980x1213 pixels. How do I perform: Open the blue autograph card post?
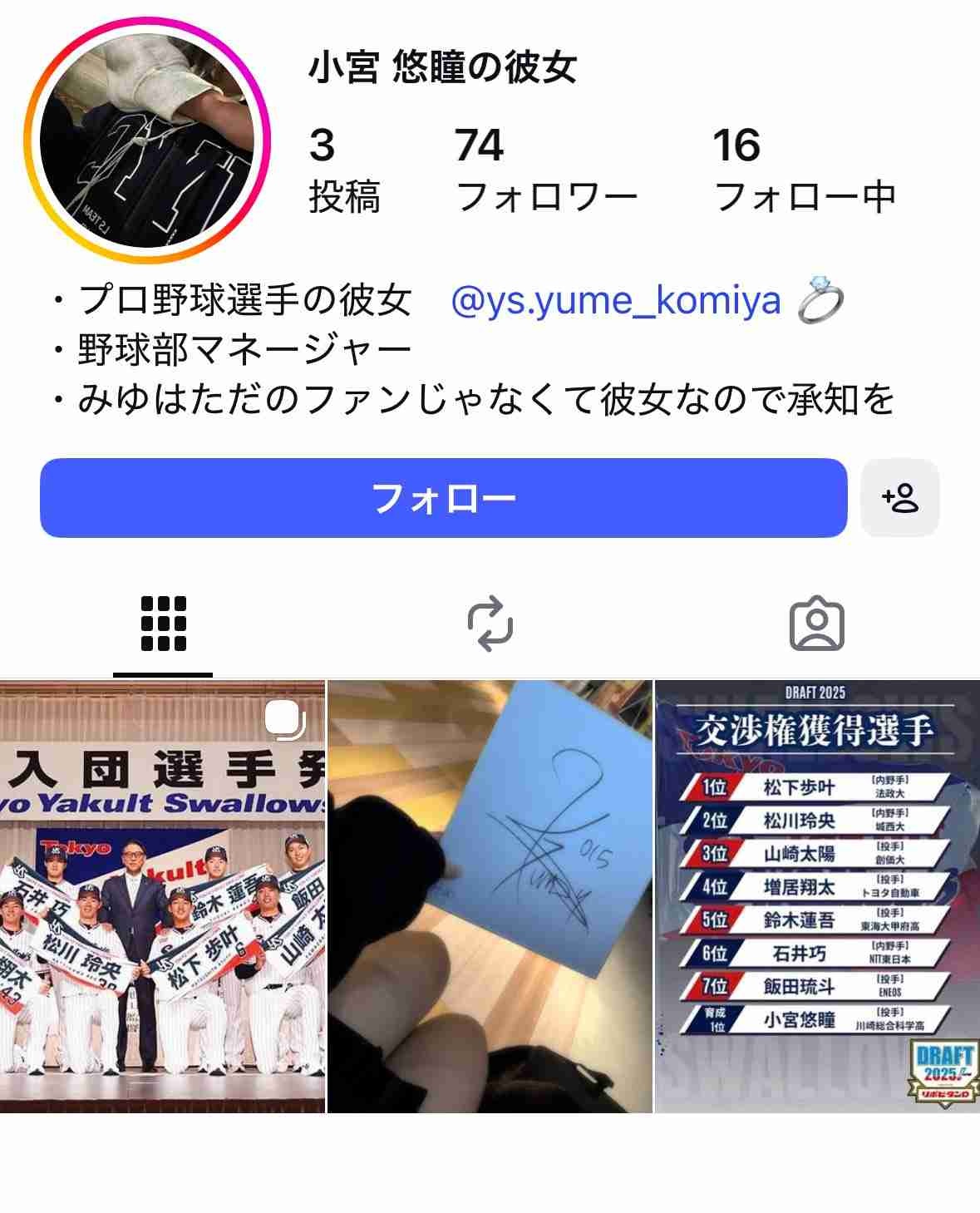[x=490, y=896]
